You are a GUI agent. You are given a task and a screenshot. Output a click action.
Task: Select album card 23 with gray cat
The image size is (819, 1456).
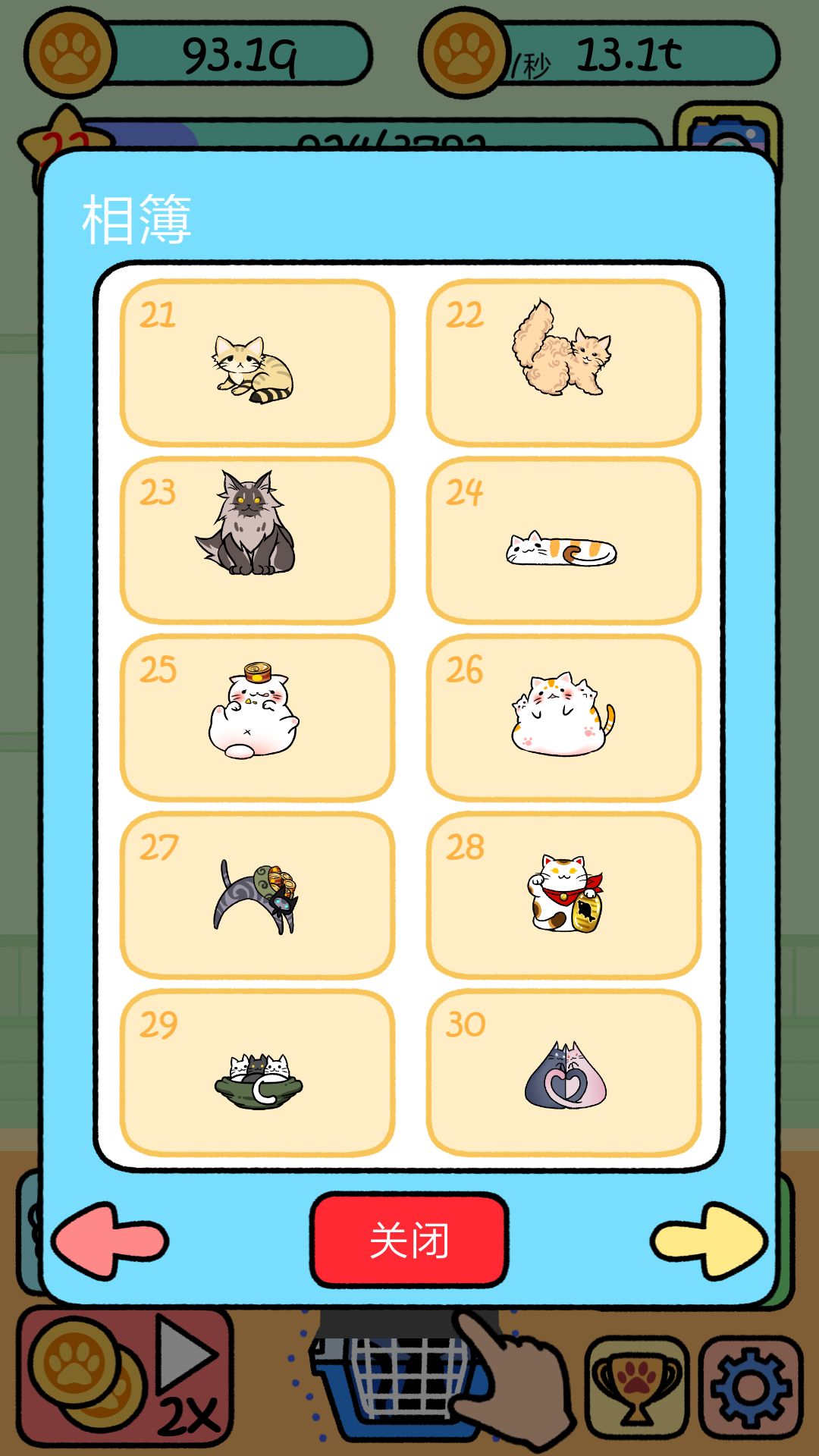[x=257, y=541]
